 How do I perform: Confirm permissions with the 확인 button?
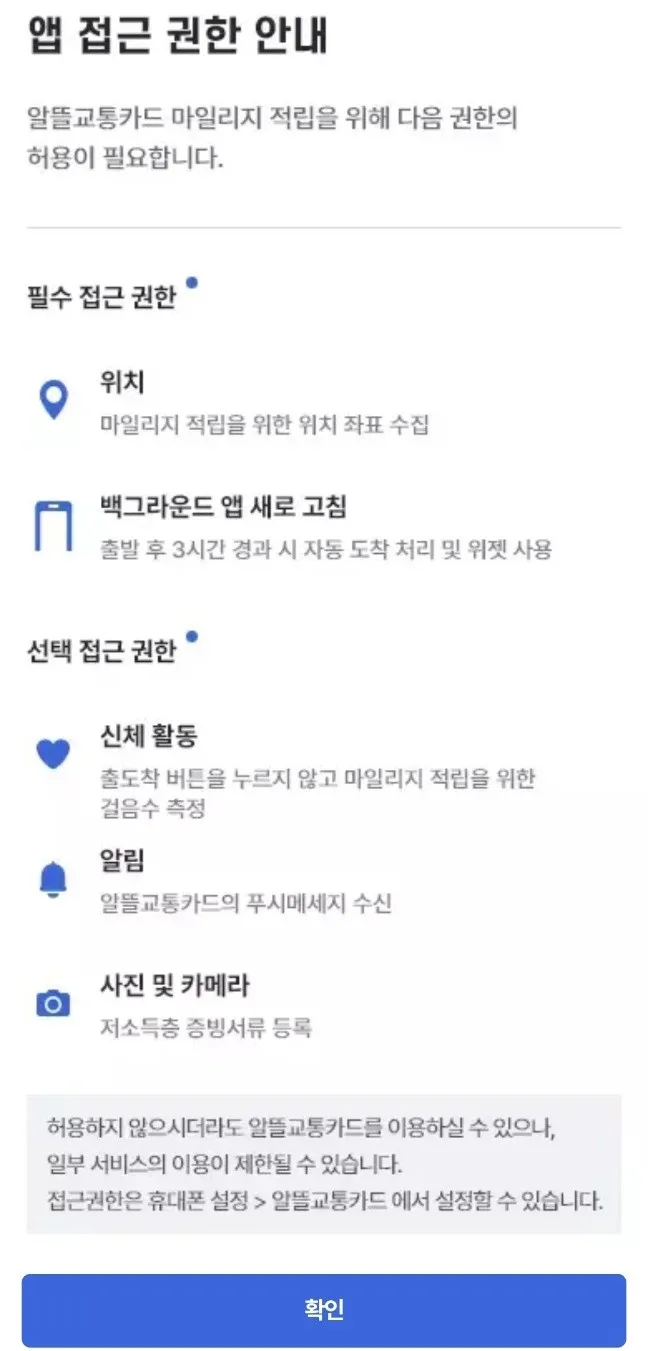pos(324,1310)
